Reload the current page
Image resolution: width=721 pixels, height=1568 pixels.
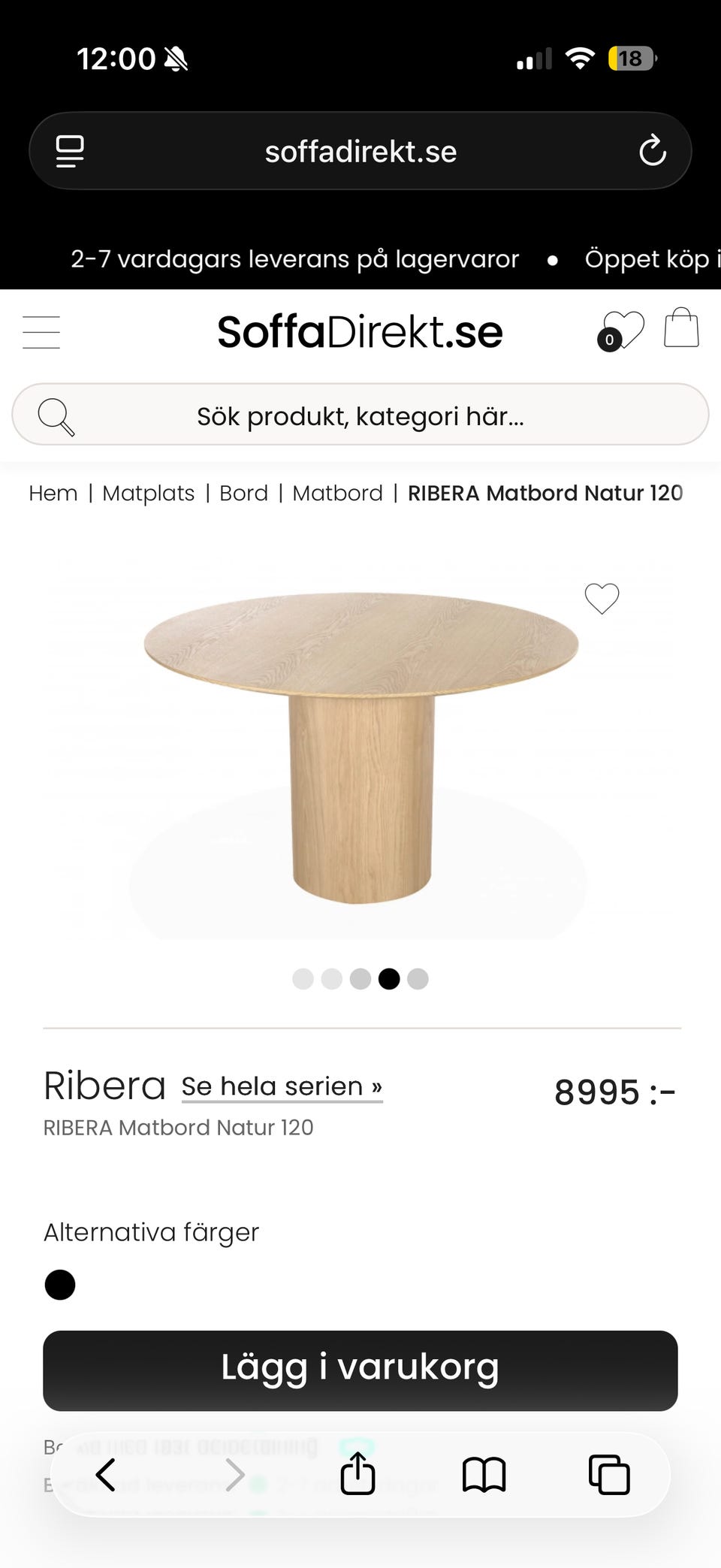pyautogui.click(x=653, y=150)
